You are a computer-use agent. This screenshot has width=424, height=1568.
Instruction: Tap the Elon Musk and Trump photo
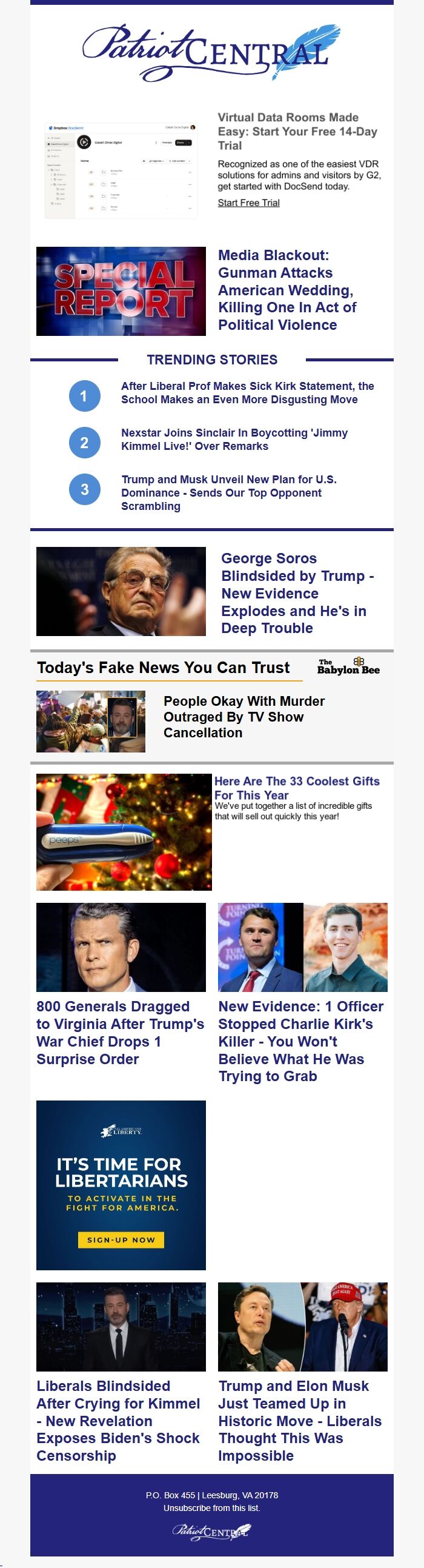(302, 1327)
